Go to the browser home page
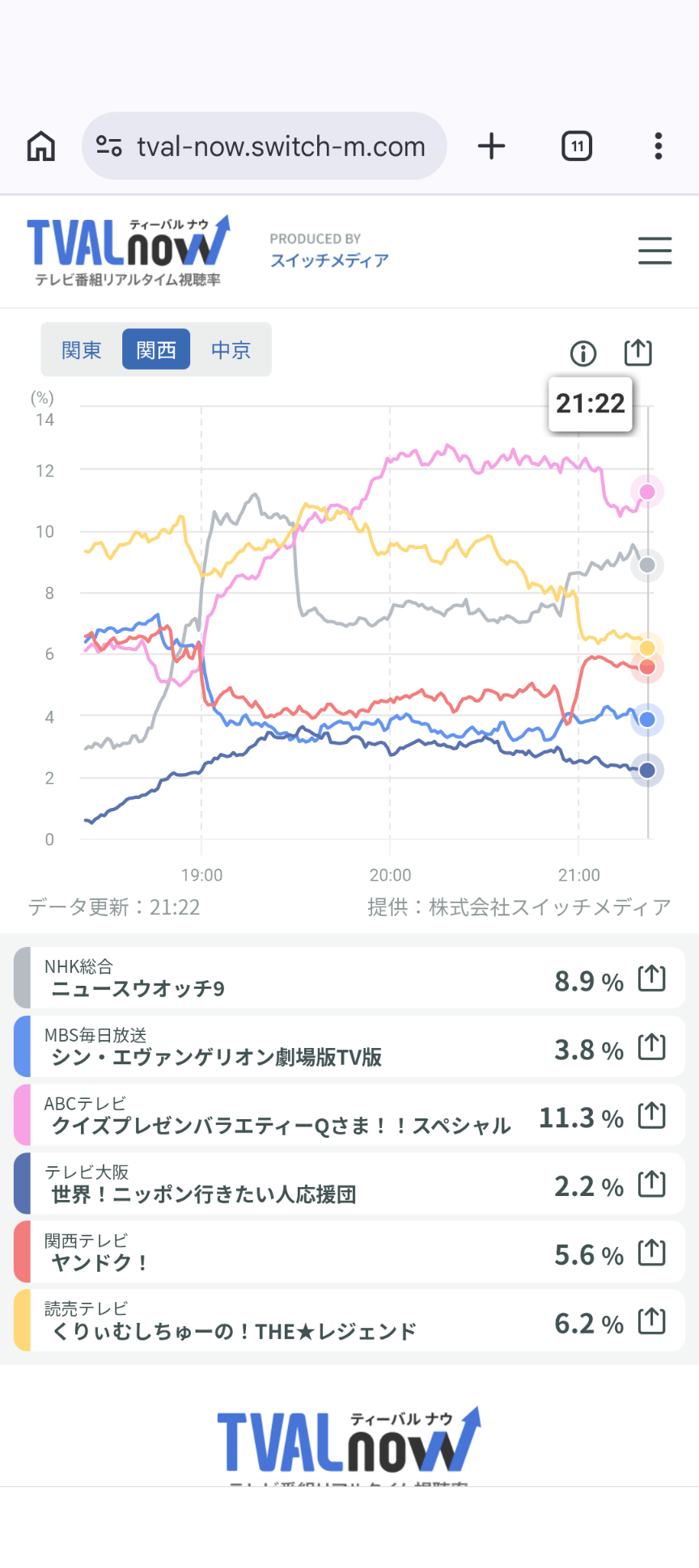 (x=41, y=146)
